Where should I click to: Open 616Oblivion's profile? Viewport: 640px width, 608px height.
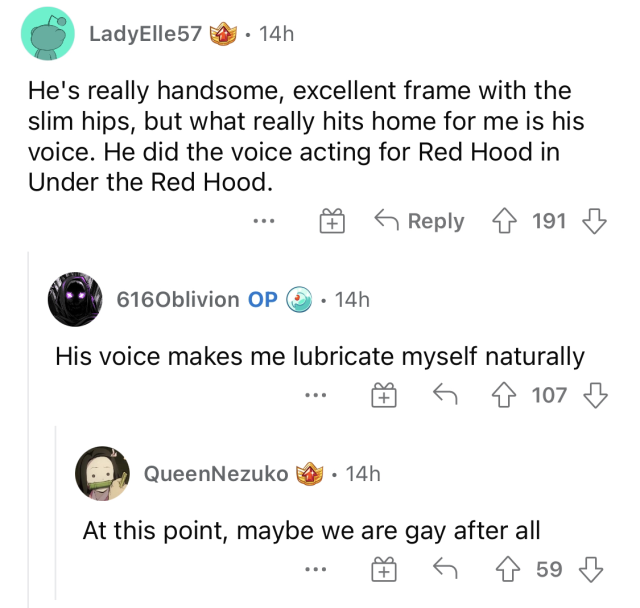(177, 299)
